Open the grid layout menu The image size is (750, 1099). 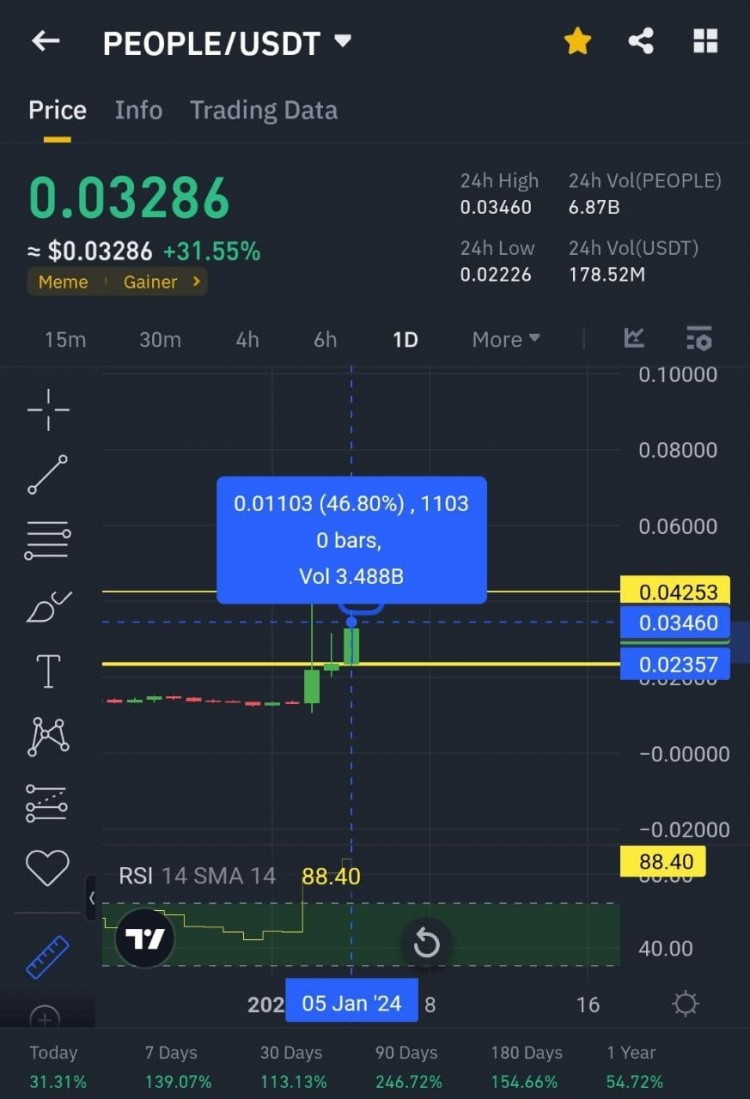click(x=705, y=41)
